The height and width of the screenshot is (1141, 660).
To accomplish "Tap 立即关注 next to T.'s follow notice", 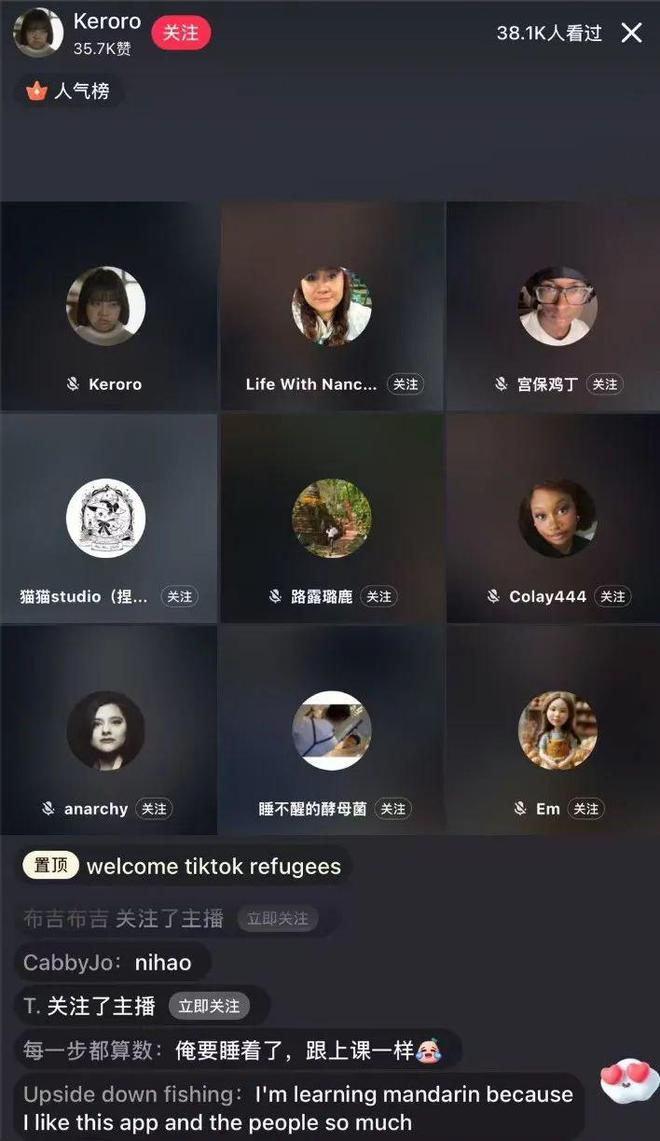I will tap(209, 1006).
